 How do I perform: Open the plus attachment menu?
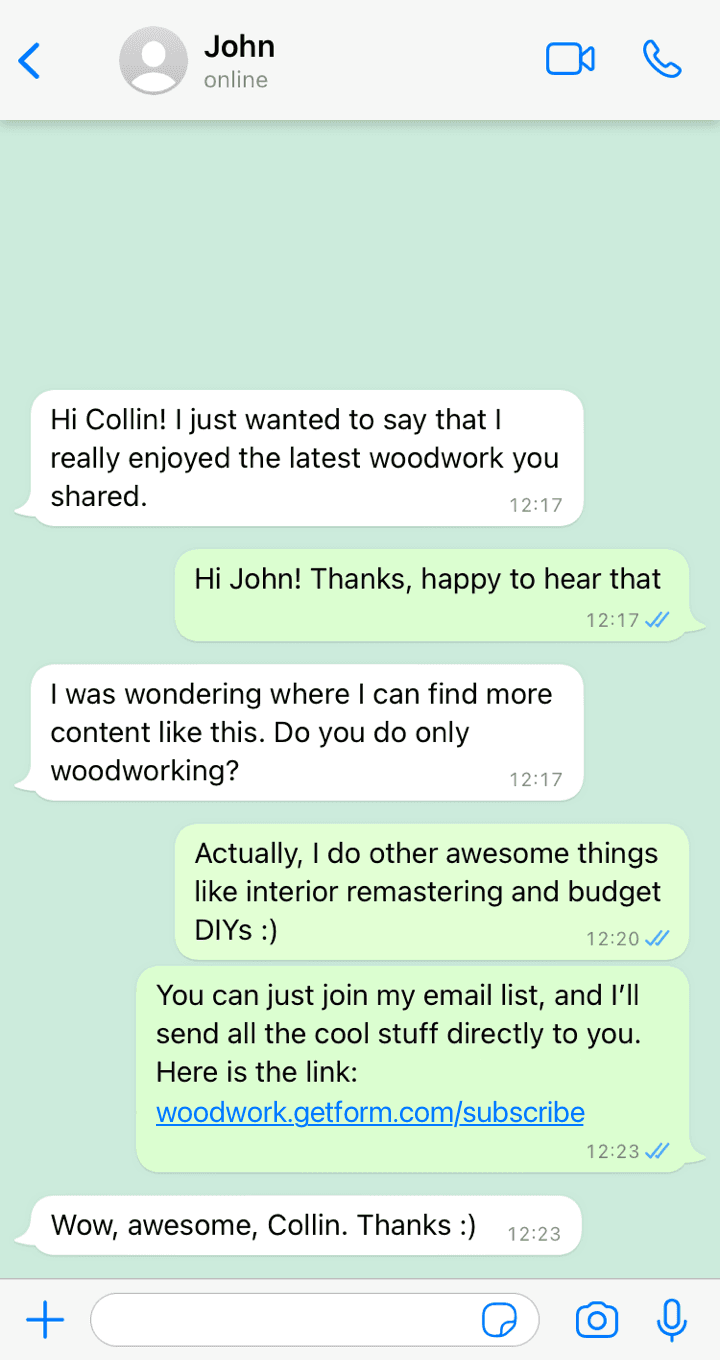pos(45,1321)
